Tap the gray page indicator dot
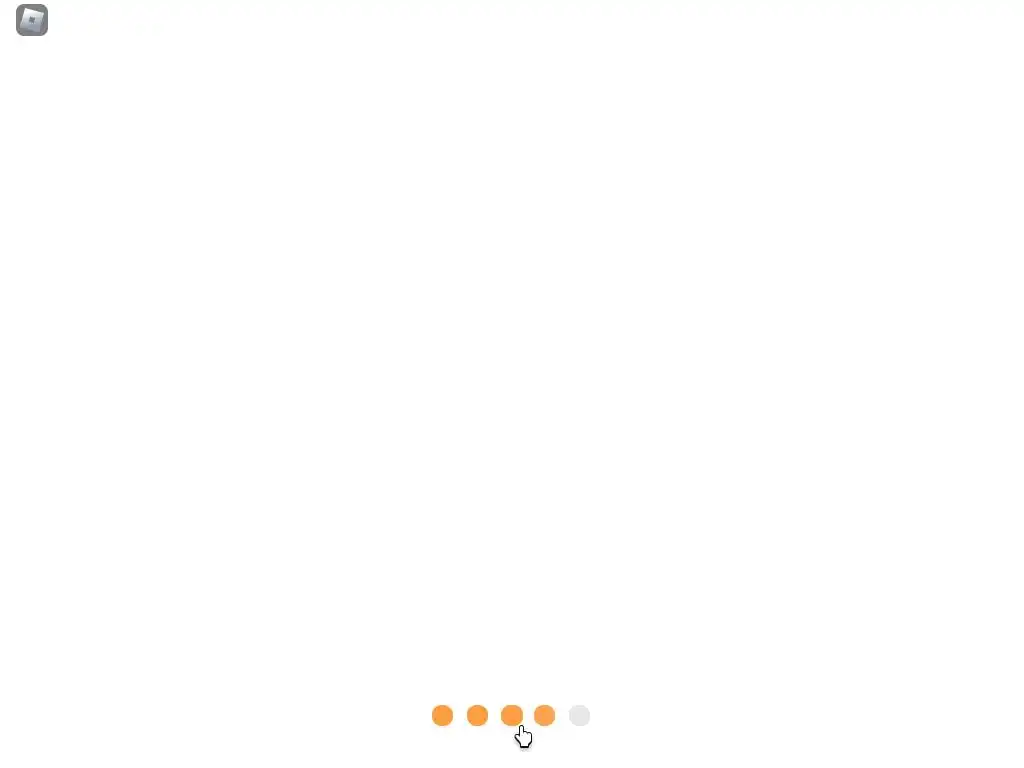 coord(579,715)
